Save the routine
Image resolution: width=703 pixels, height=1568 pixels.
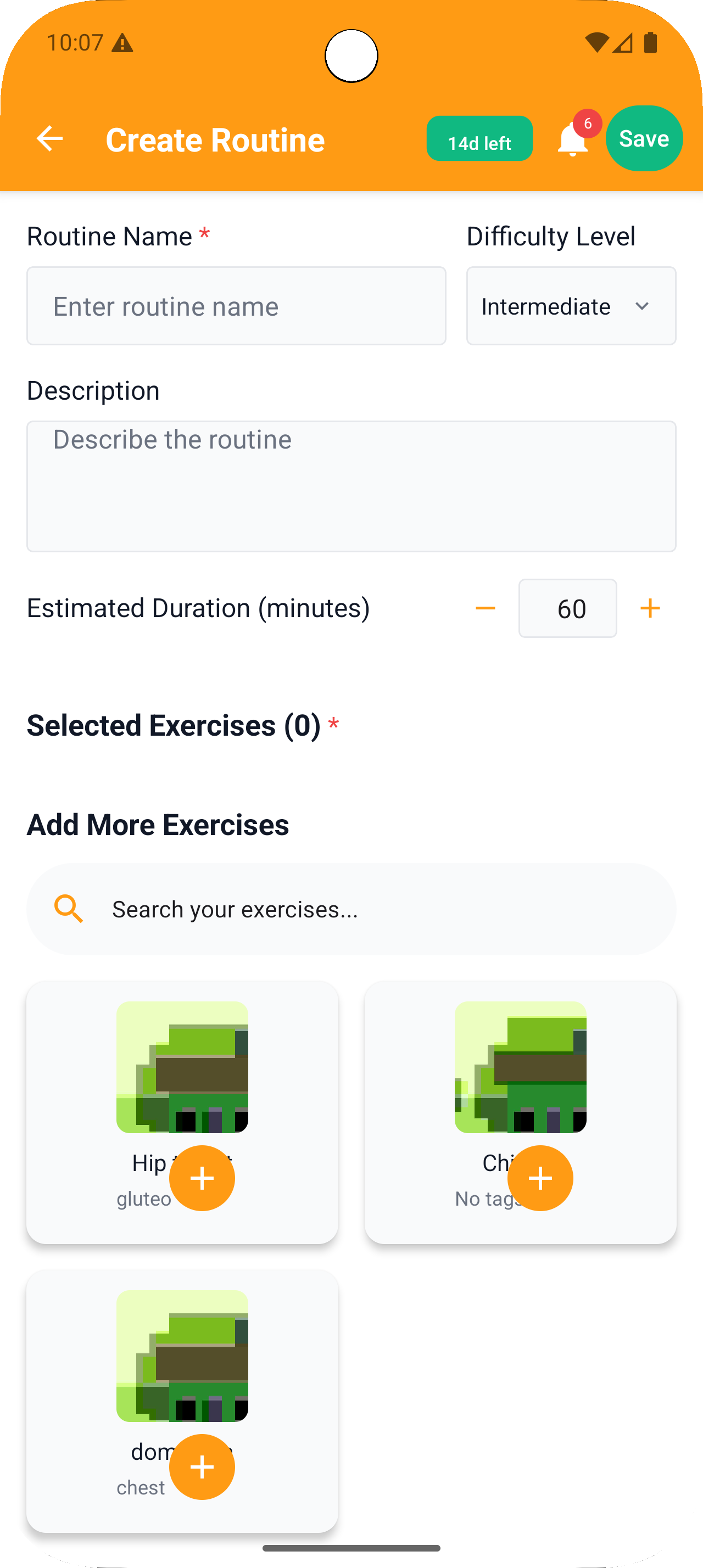pyautogui.click(x=643, y=139)
